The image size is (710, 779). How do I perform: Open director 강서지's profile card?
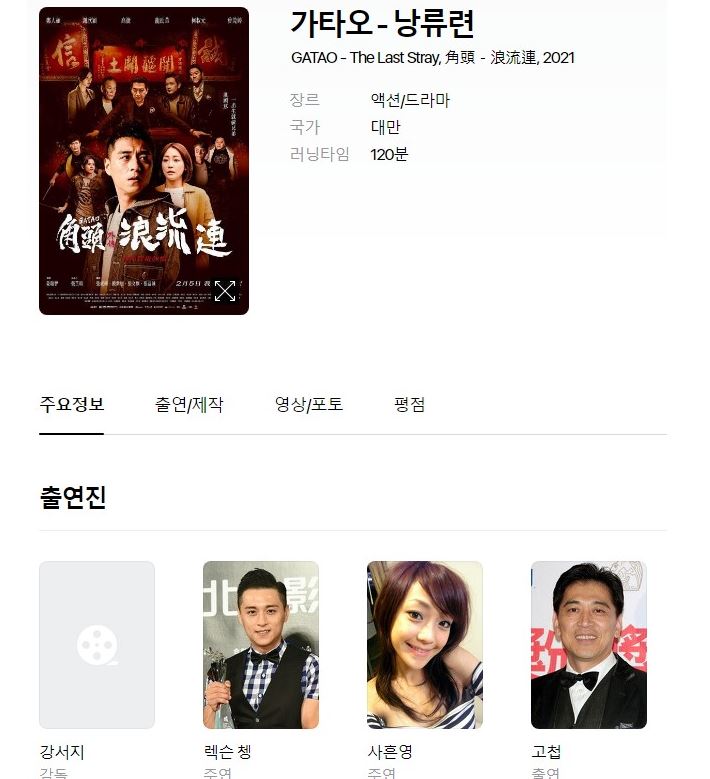coord(97,645)
